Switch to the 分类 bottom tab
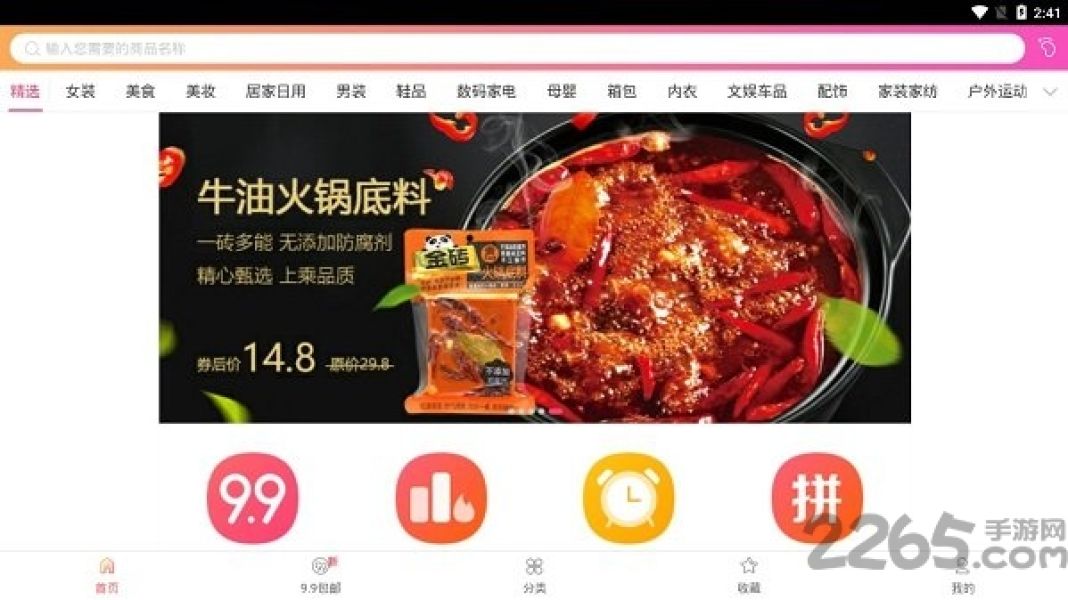This screenshot has width=1068, height=600. click(x=535, y=575)
